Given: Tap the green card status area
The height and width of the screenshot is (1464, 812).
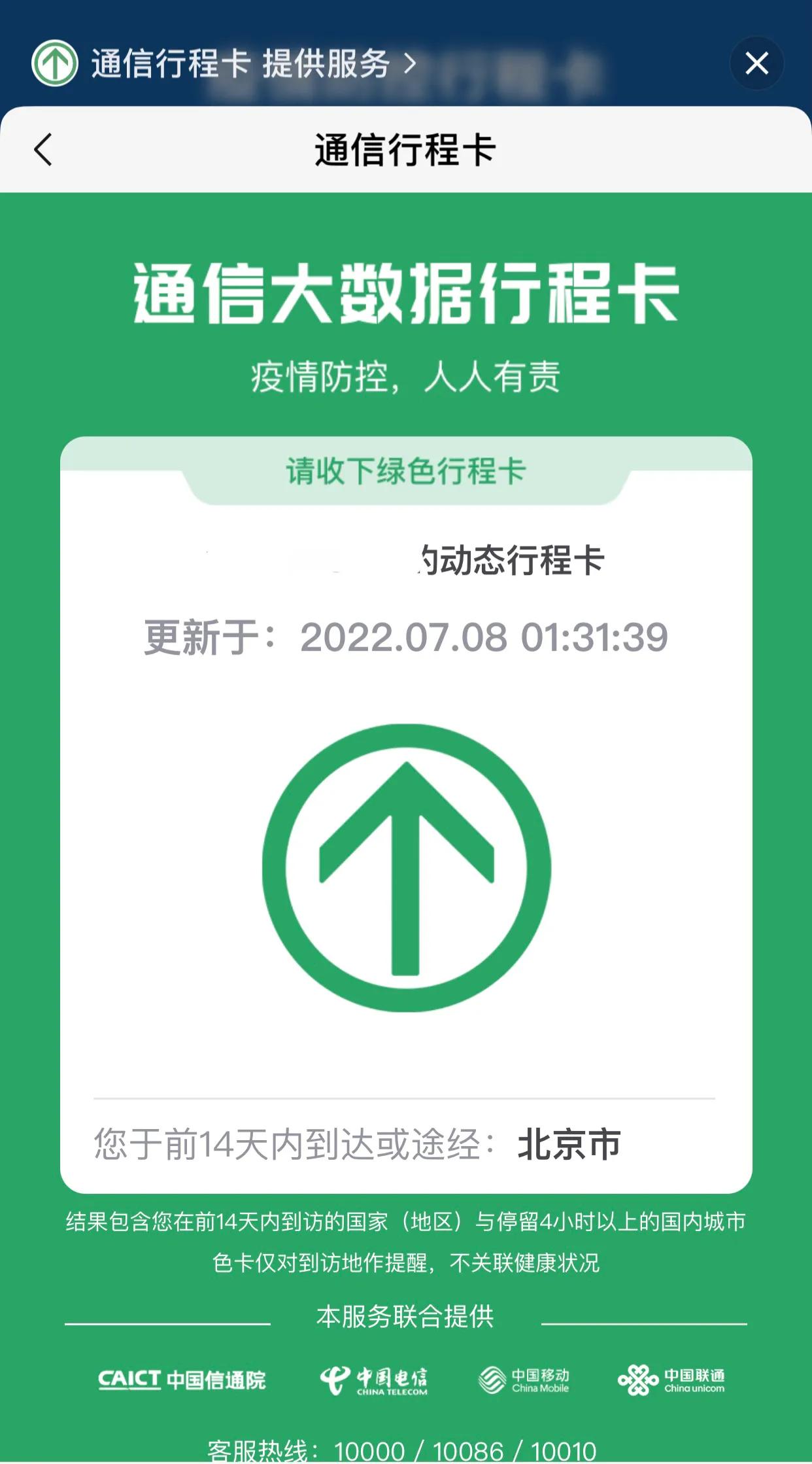Looking at the screenshot, I should 406,818.
